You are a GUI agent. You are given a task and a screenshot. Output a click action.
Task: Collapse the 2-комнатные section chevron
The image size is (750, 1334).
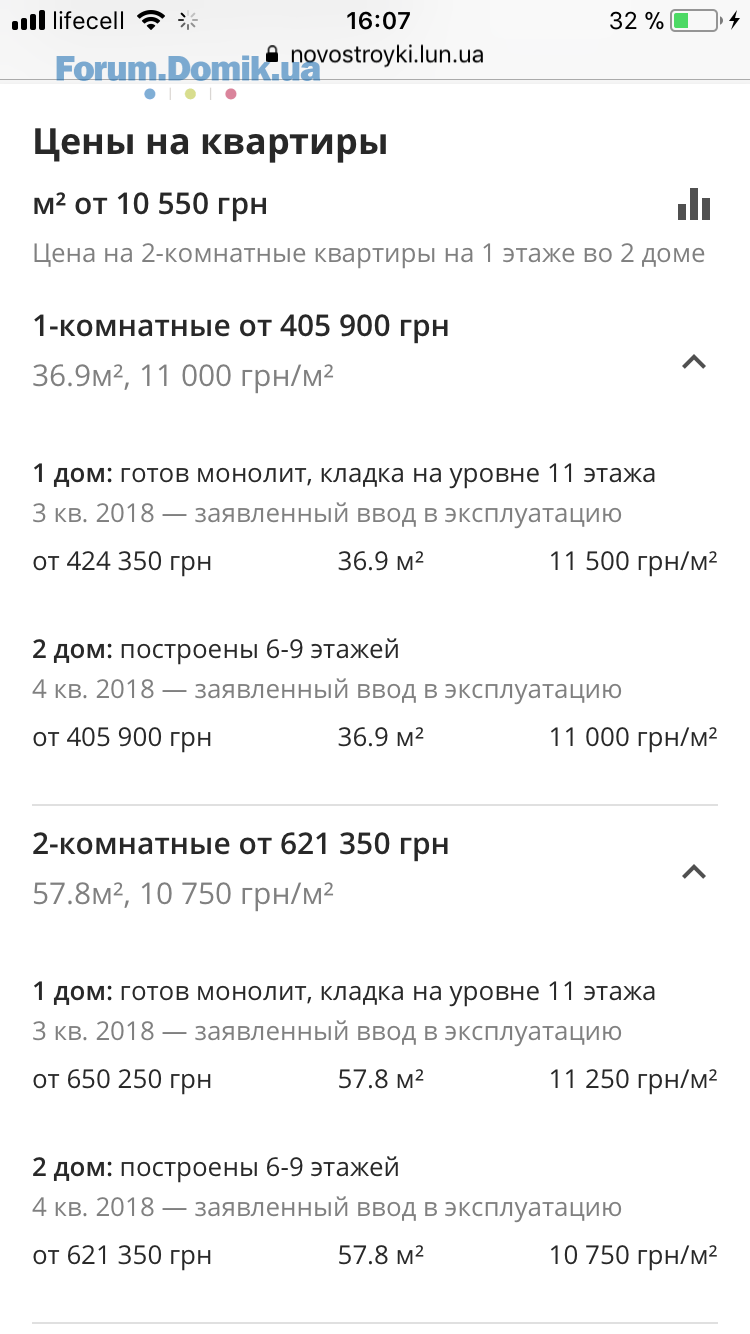click(694, 872)
